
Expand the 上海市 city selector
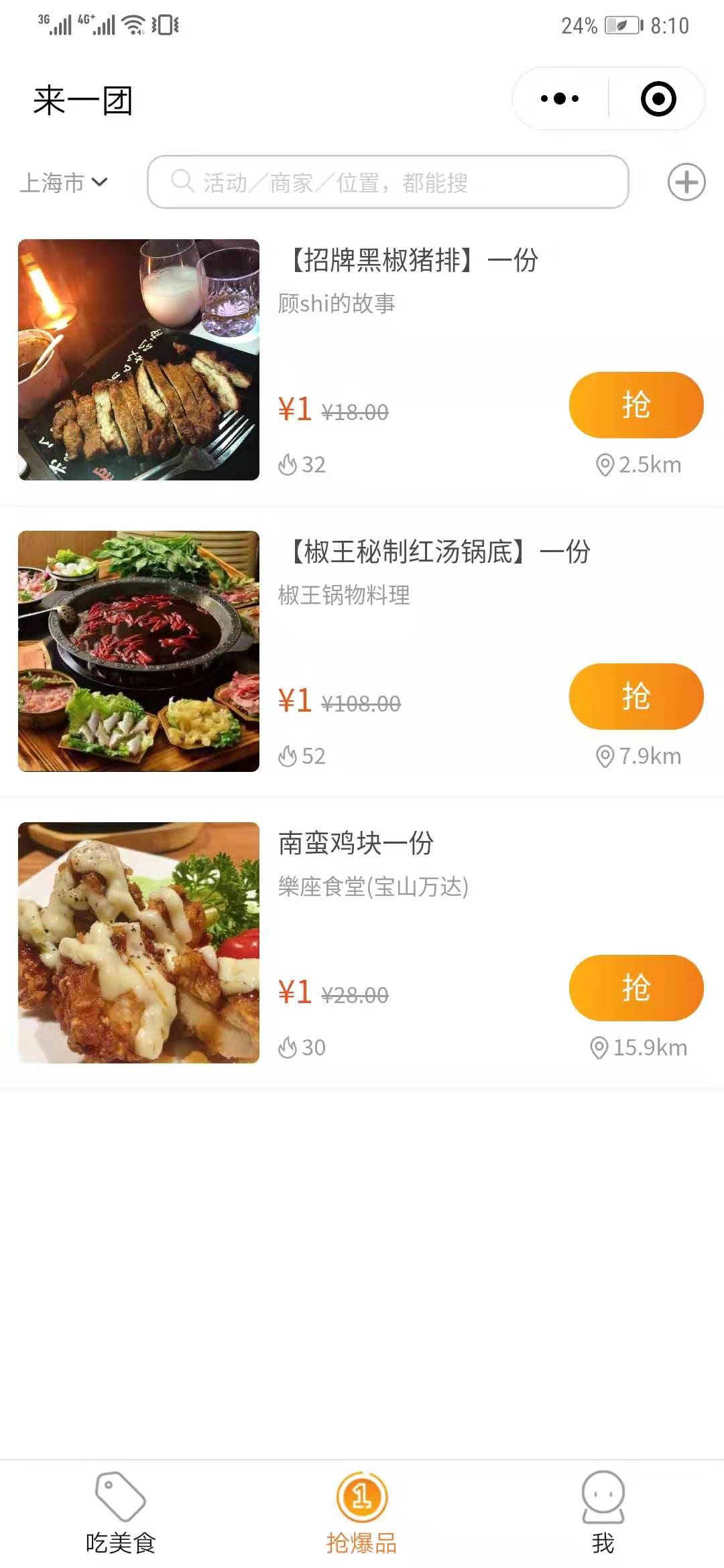pos(63,182)
